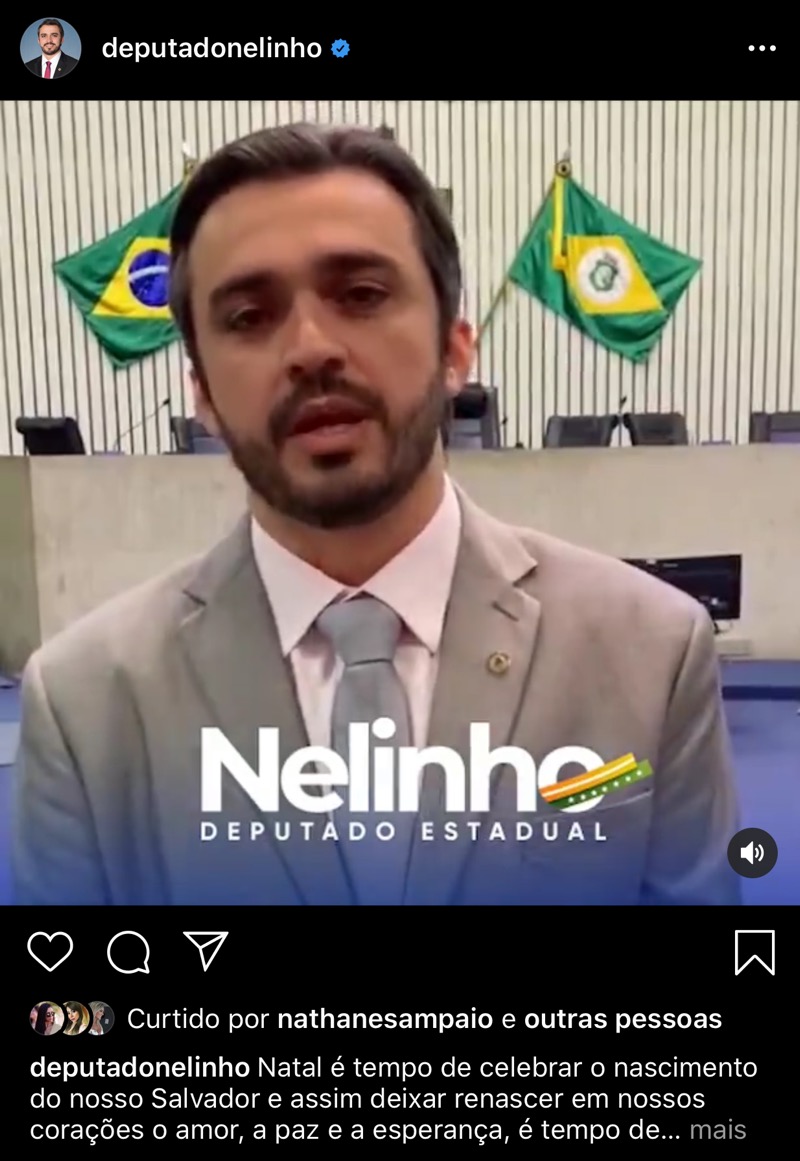Toggle the video sound

click(x=752, y=853)
